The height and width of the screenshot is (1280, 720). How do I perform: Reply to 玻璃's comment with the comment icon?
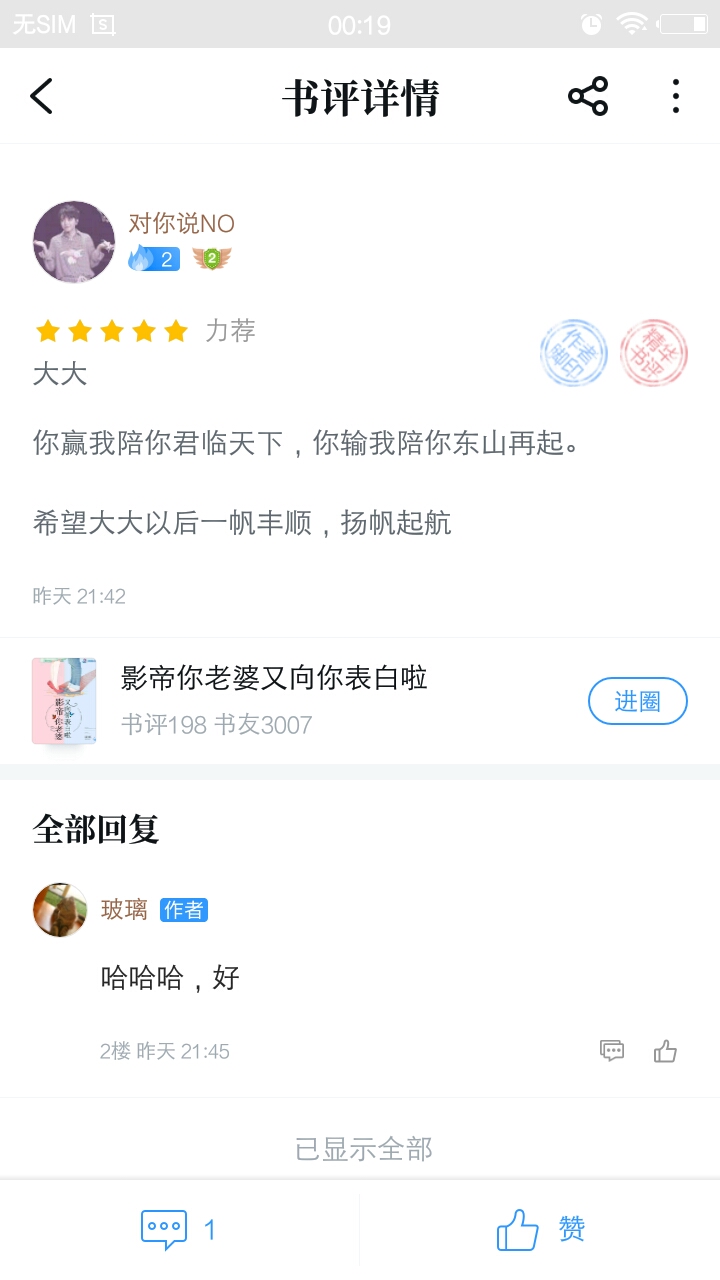tap(612, 1050)
